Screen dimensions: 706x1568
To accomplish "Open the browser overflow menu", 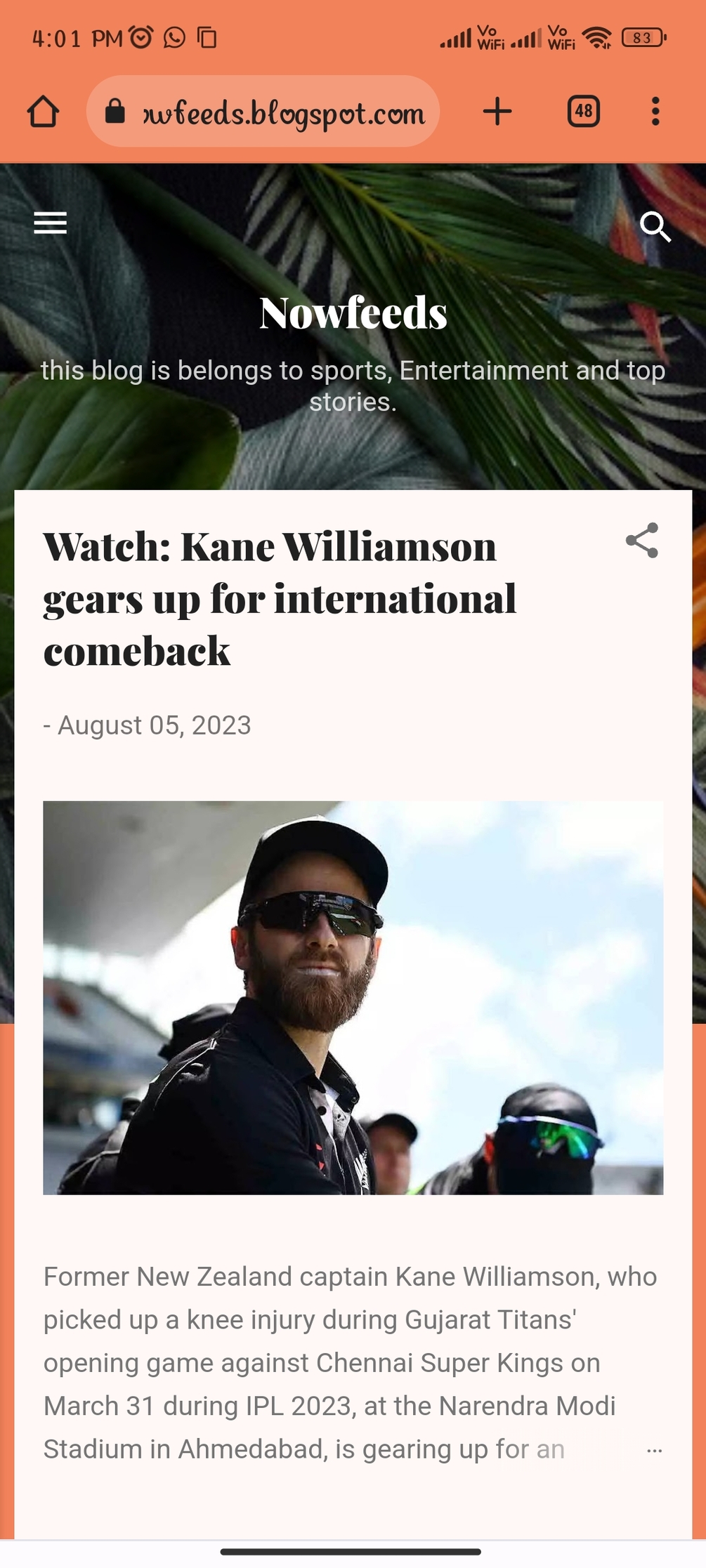I will pos(655,112).
